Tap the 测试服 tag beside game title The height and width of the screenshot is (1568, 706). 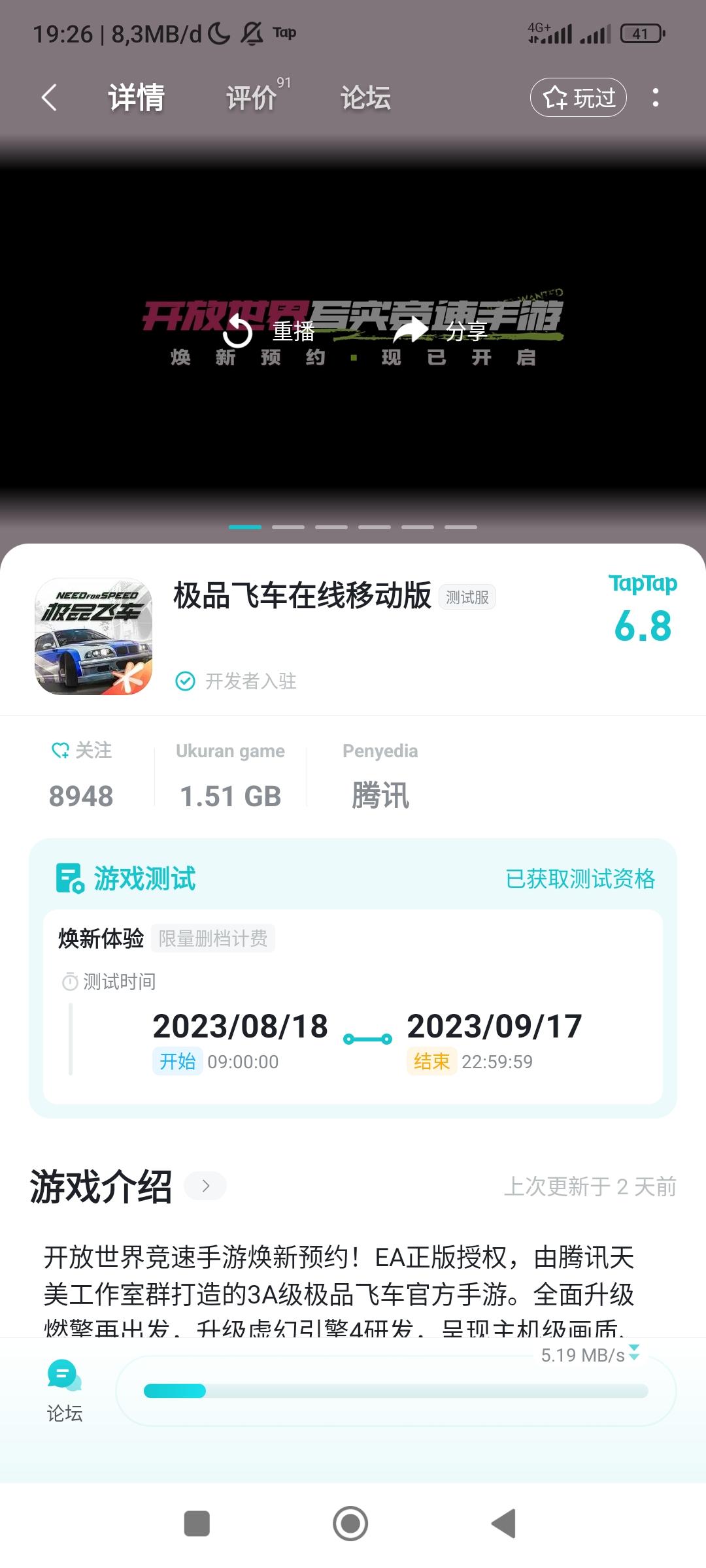pyautogui.click(x=467, y=598)
